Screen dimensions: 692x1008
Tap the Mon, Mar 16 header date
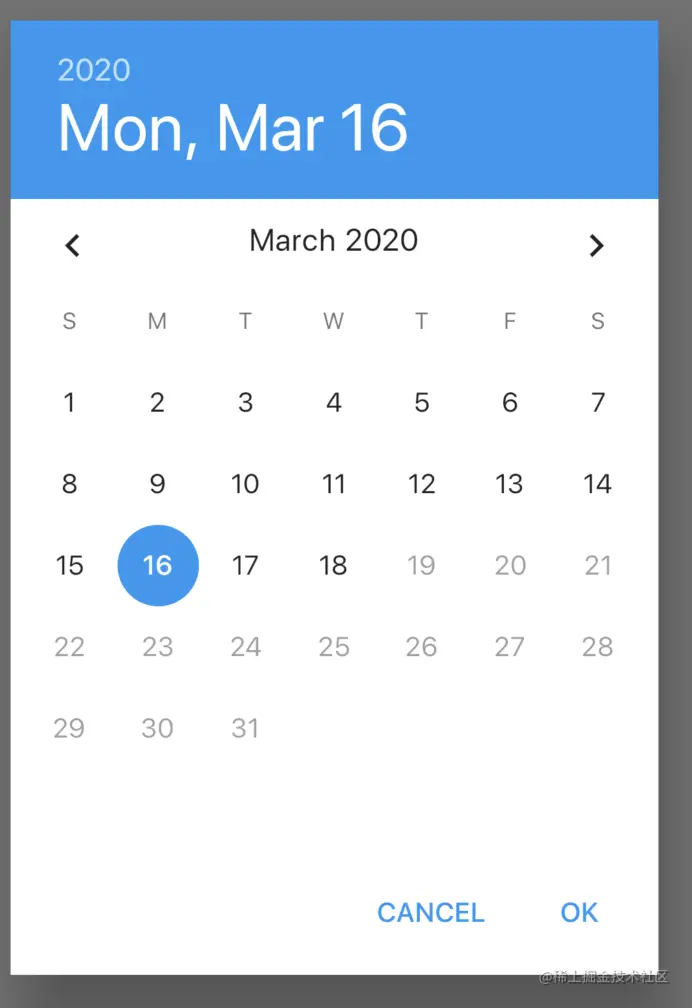point(233,128)
